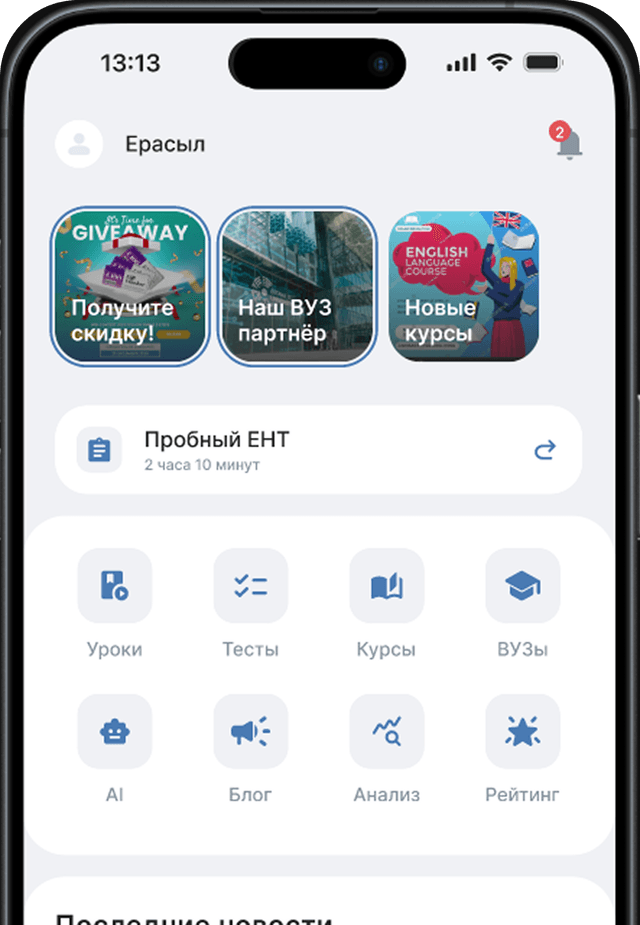Check the Рейтинг section

pos(522,732)
